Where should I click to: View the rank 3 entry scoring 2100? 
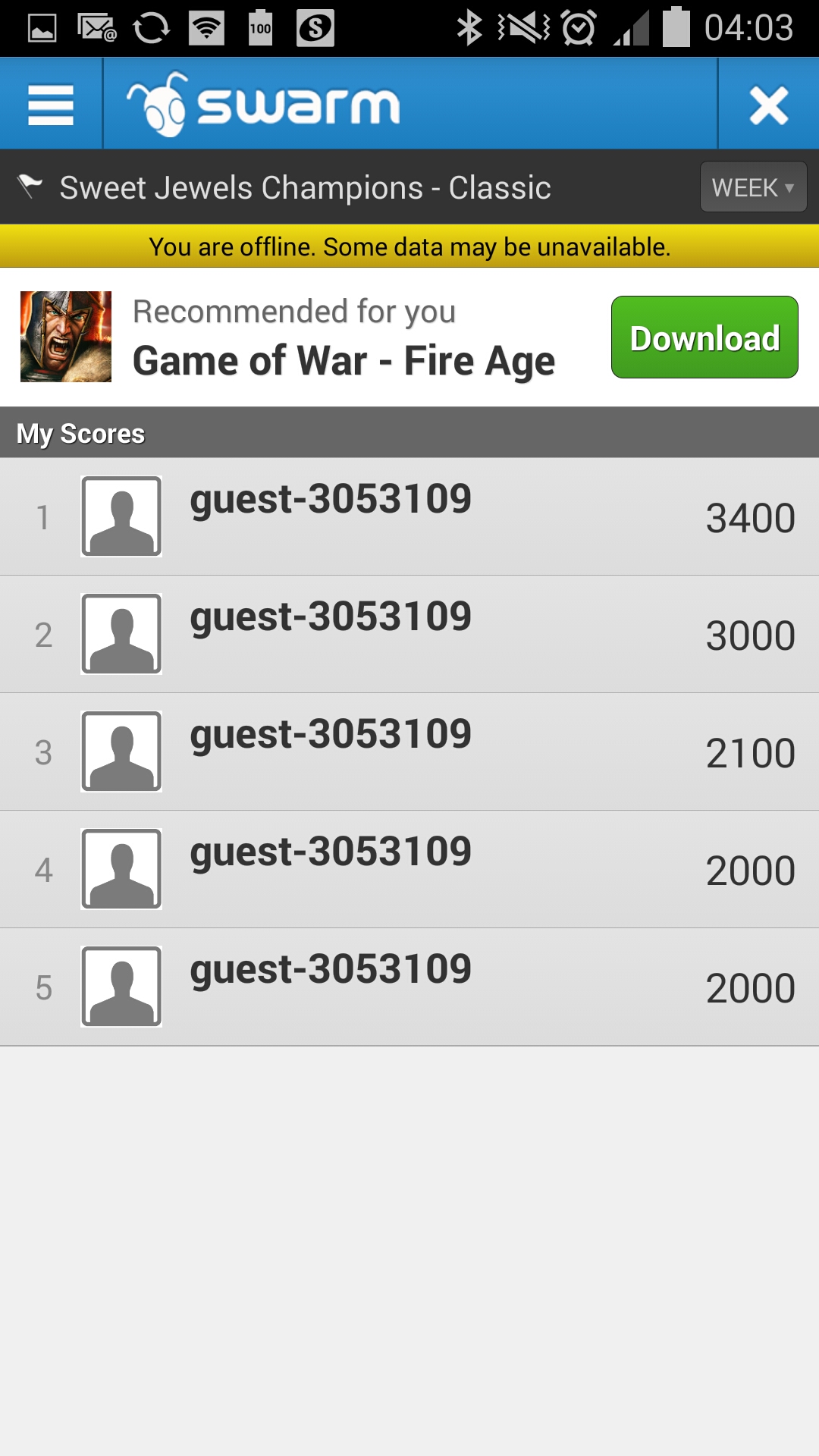pyautogui.click(x=409, y=752)
